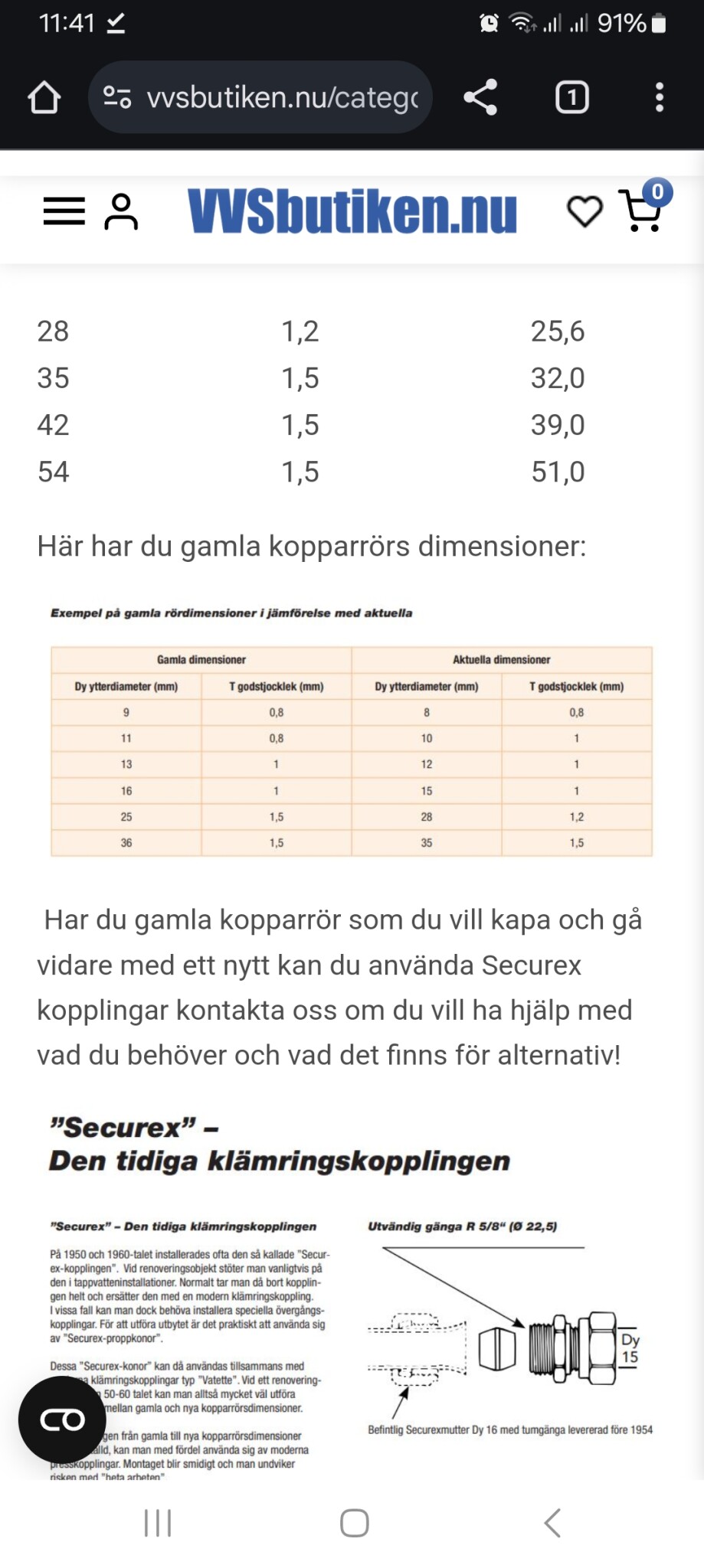Share this page

480,97
